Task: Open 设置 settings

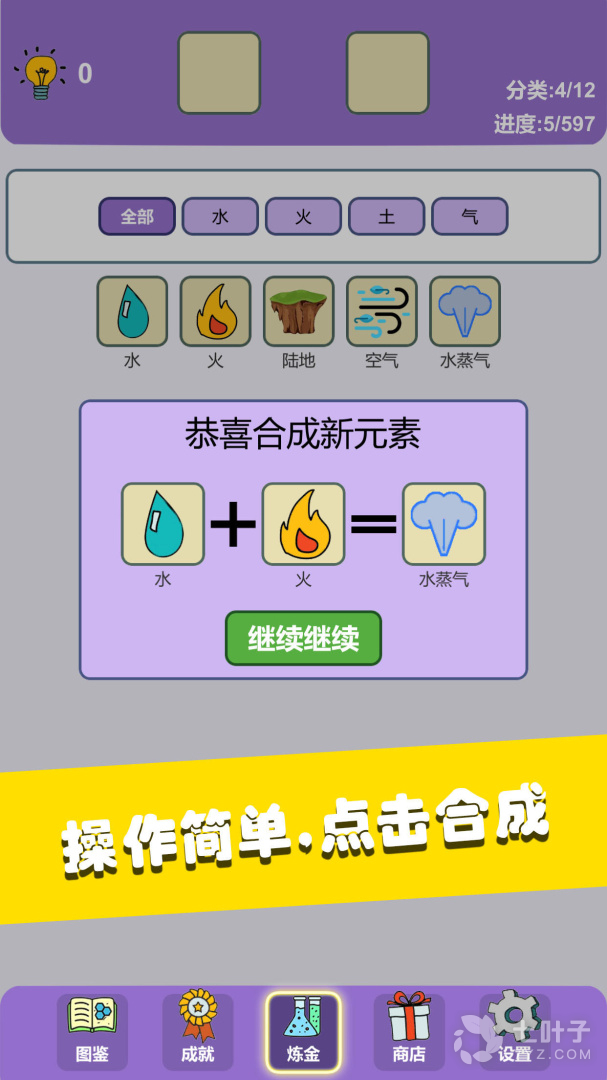Action: (515, 1031)
